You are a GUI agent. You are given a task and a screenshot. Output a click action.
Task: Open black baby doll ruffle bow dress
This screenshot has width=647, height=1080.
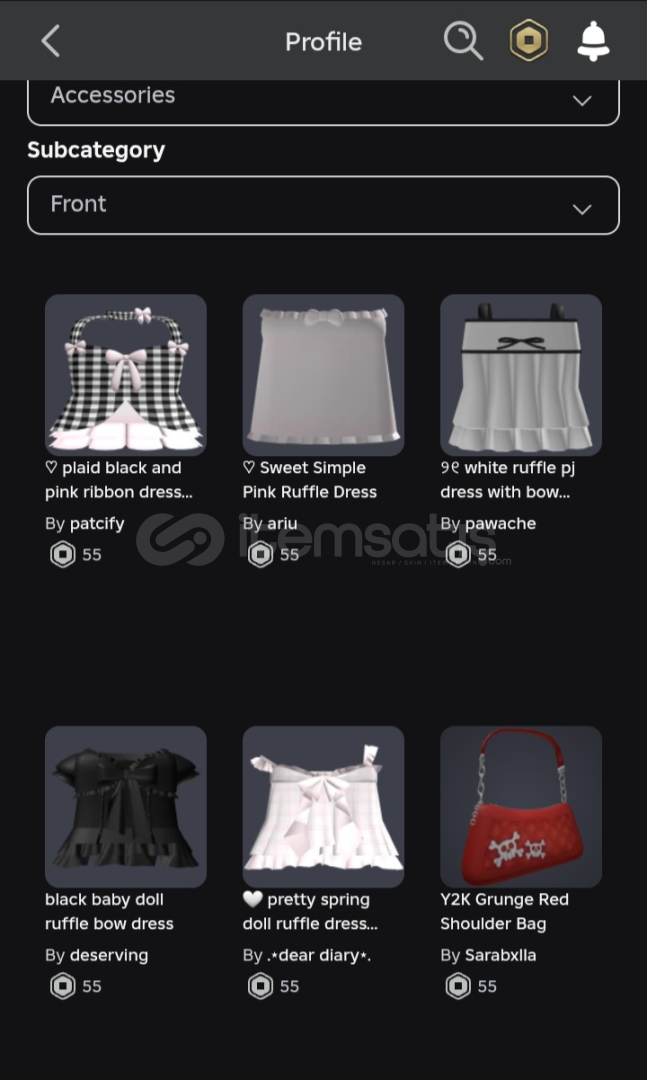126,807
